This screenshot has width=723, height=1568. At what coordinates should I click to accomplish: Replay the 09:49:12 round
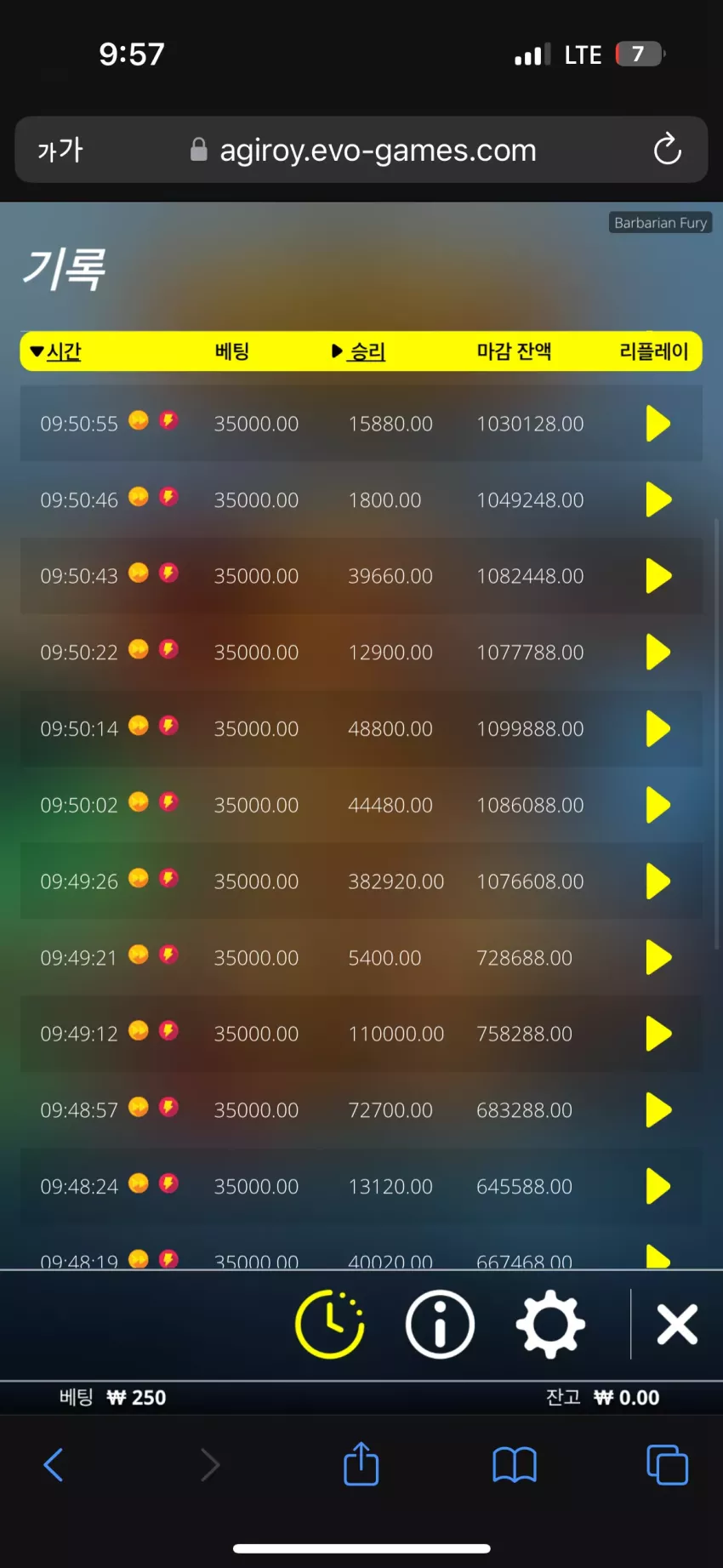658,1034
